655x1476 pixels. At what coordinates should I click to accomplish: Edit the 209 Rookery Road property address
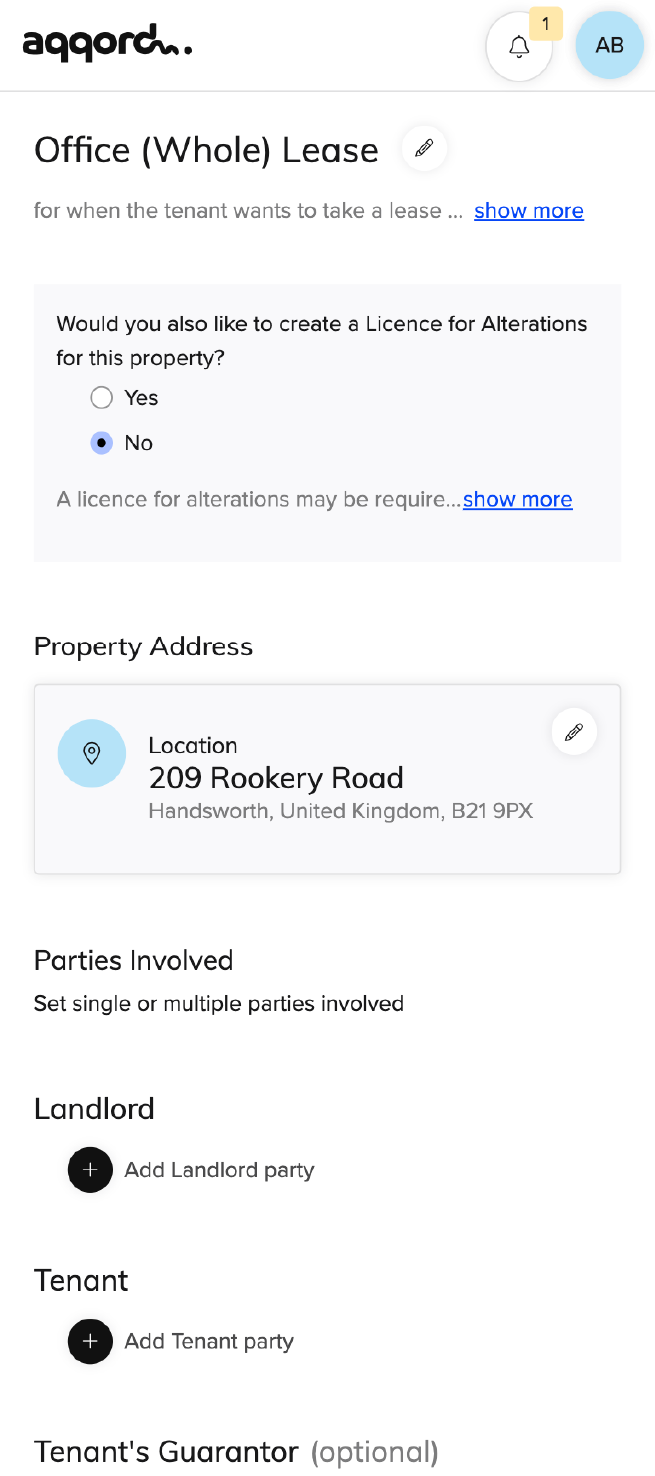tap(574, 732)
